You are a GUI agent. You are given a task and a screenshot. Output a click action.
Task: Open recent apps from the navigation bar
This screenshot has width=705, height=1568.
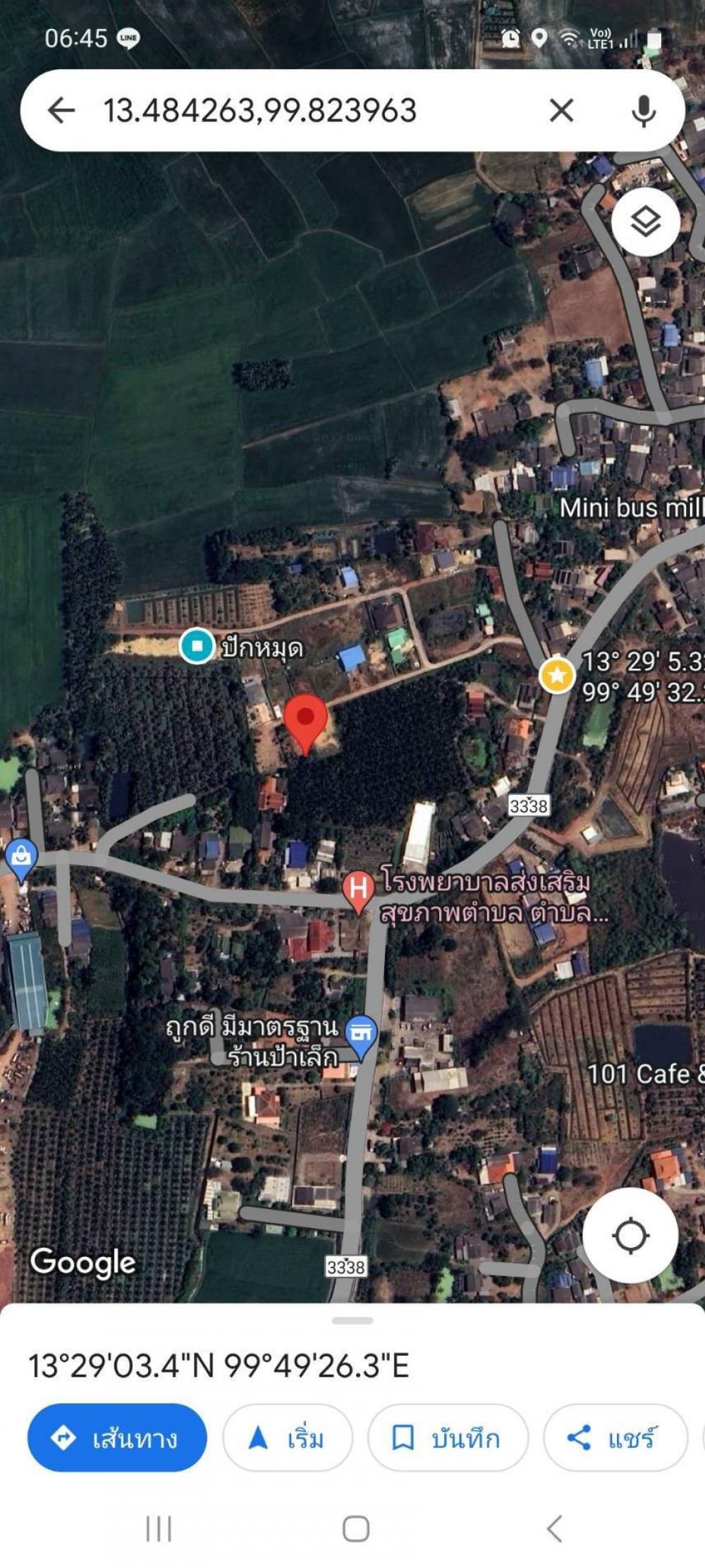pos(159,1529)
